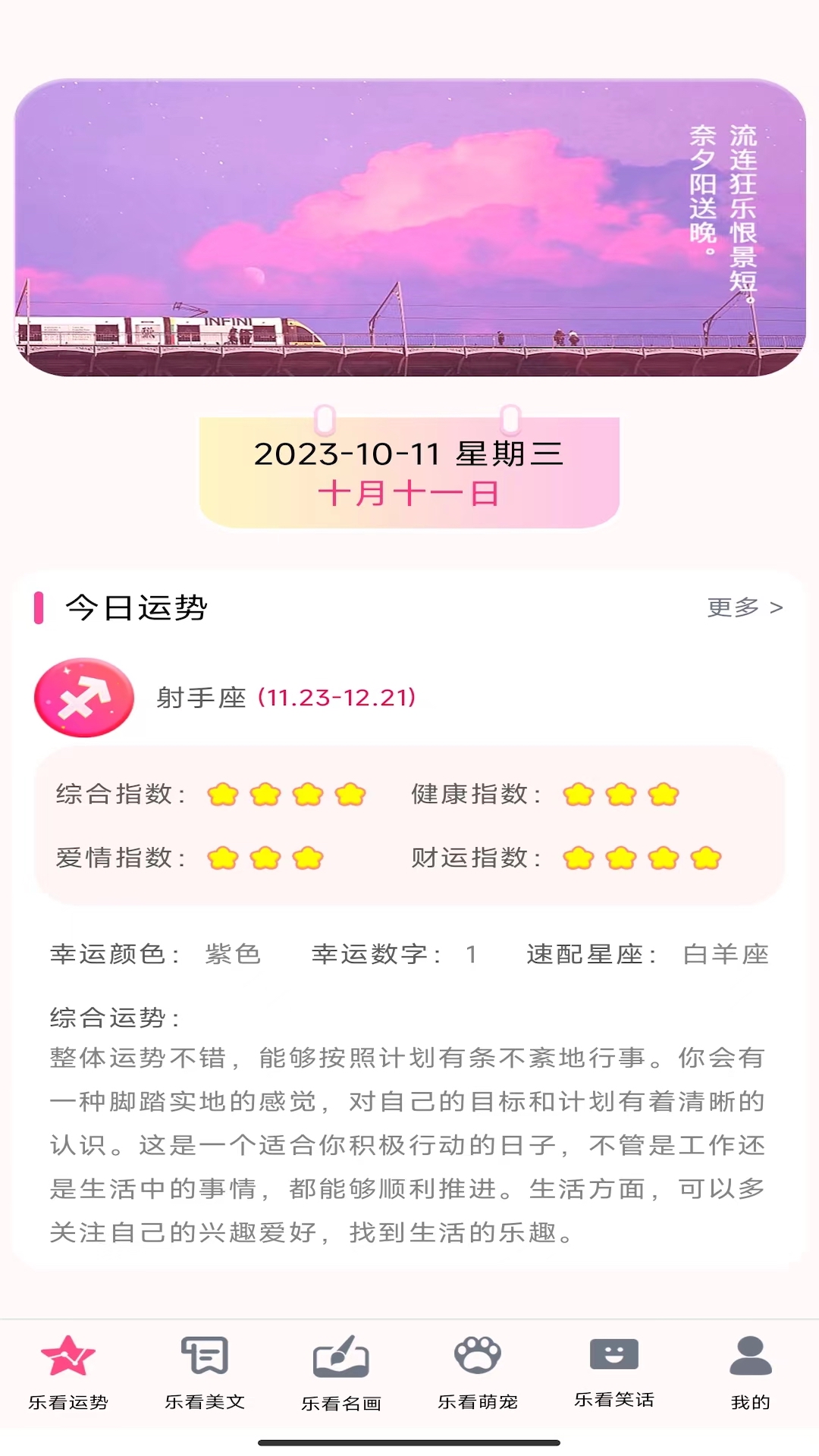This screenshot has height=1456, width=819.
Task: Expand the 更多 chevron arrow
Action: pyautogui.click(x=775, y=607)
